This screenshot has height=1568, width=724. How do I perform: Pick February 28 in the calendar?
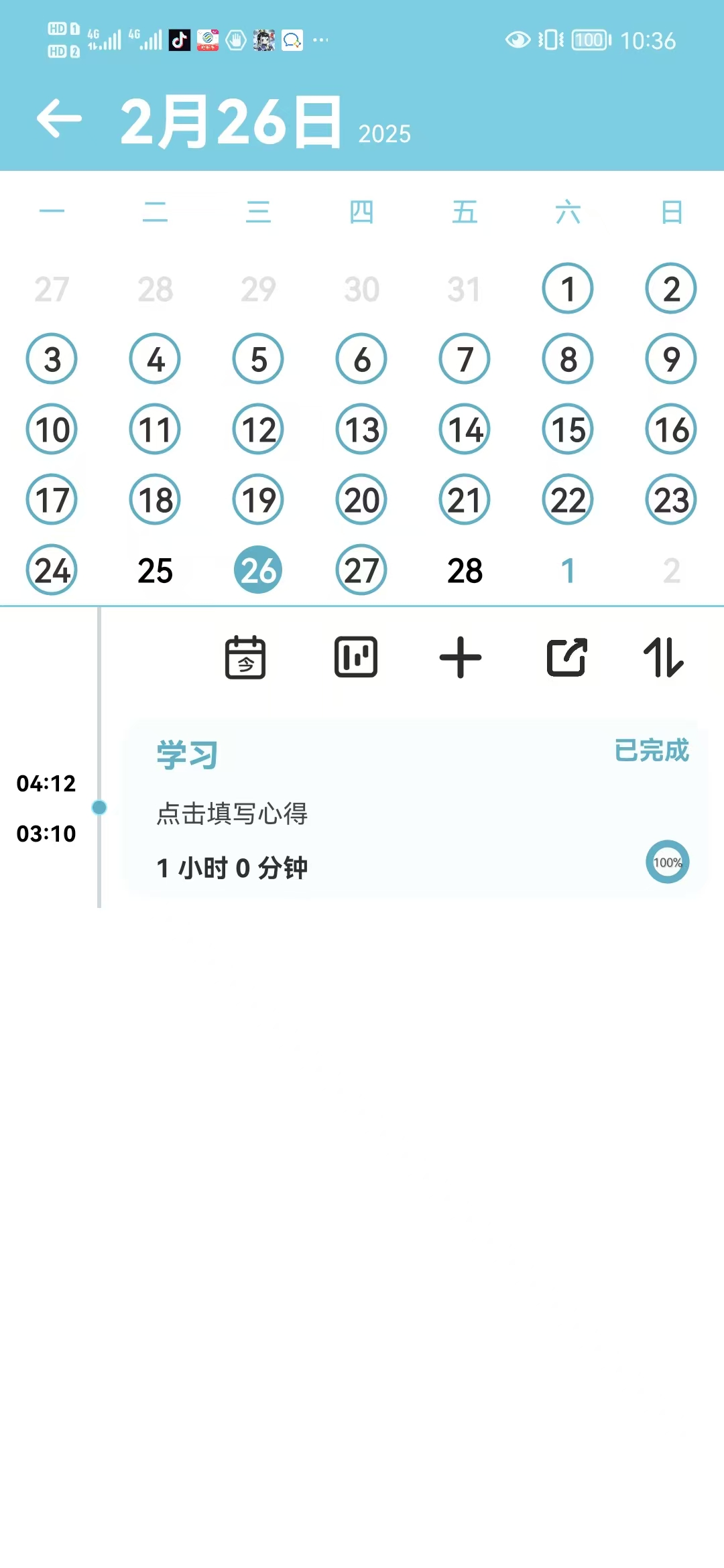point(465,571)
